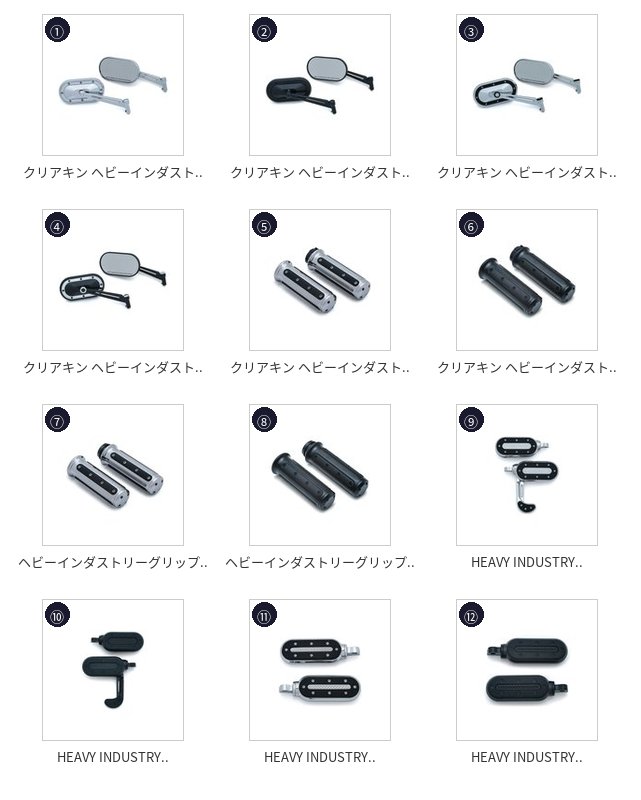Open product 4, the black-stem mirrors
This screenshot has height=800, width=641.
click(113, 280)
